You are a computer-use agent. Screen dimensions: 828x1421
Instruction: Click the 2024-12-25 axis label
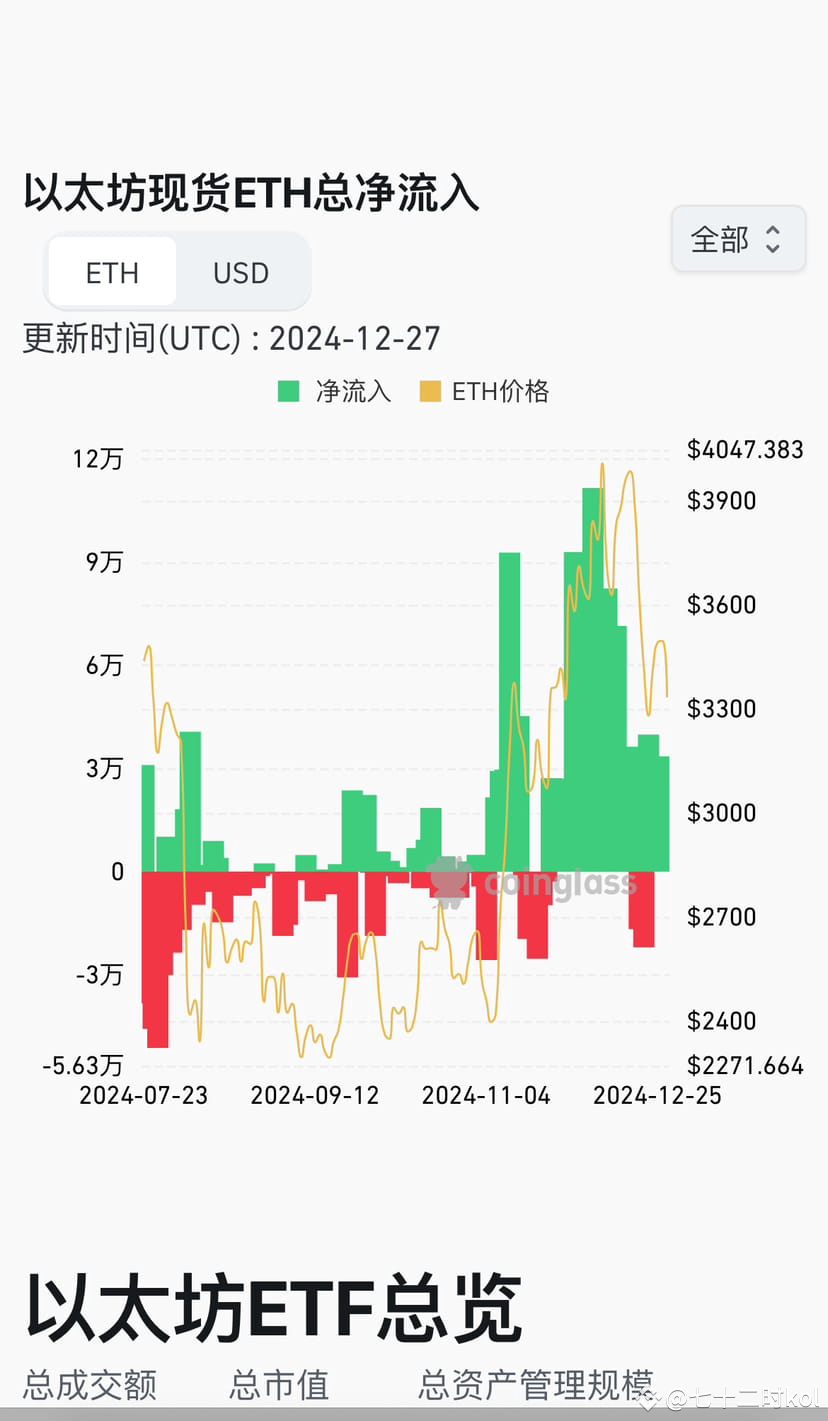(659, 1095)
